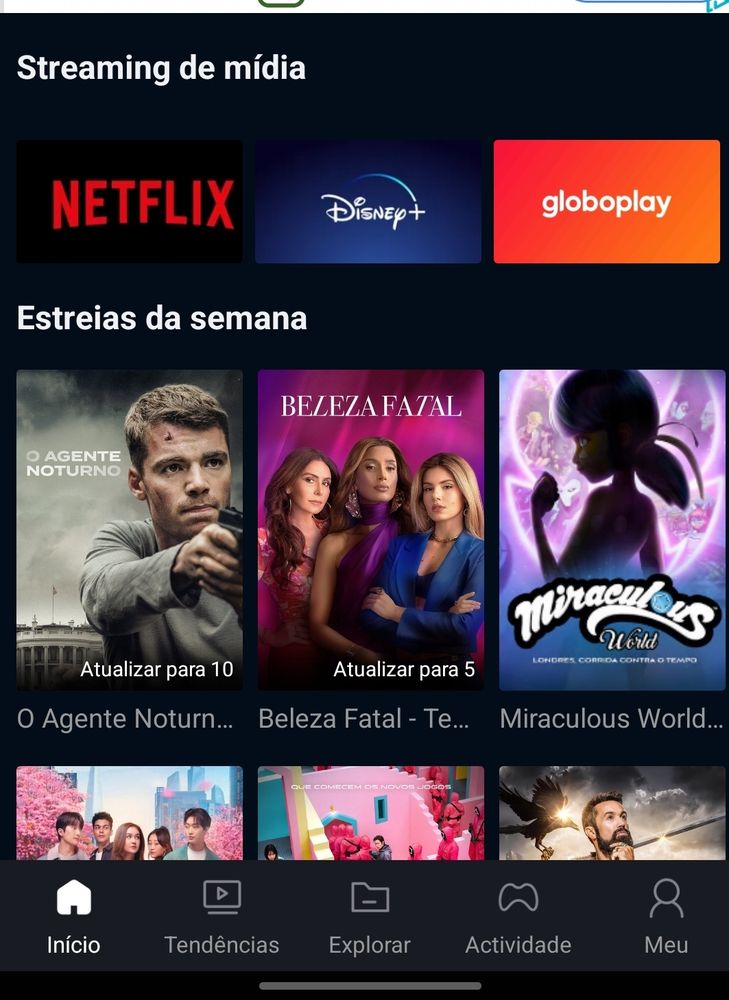Screen dimensions: 729x1000
Task: Open the Disney+ streaming tile
Action: click(x=368, y=202)
